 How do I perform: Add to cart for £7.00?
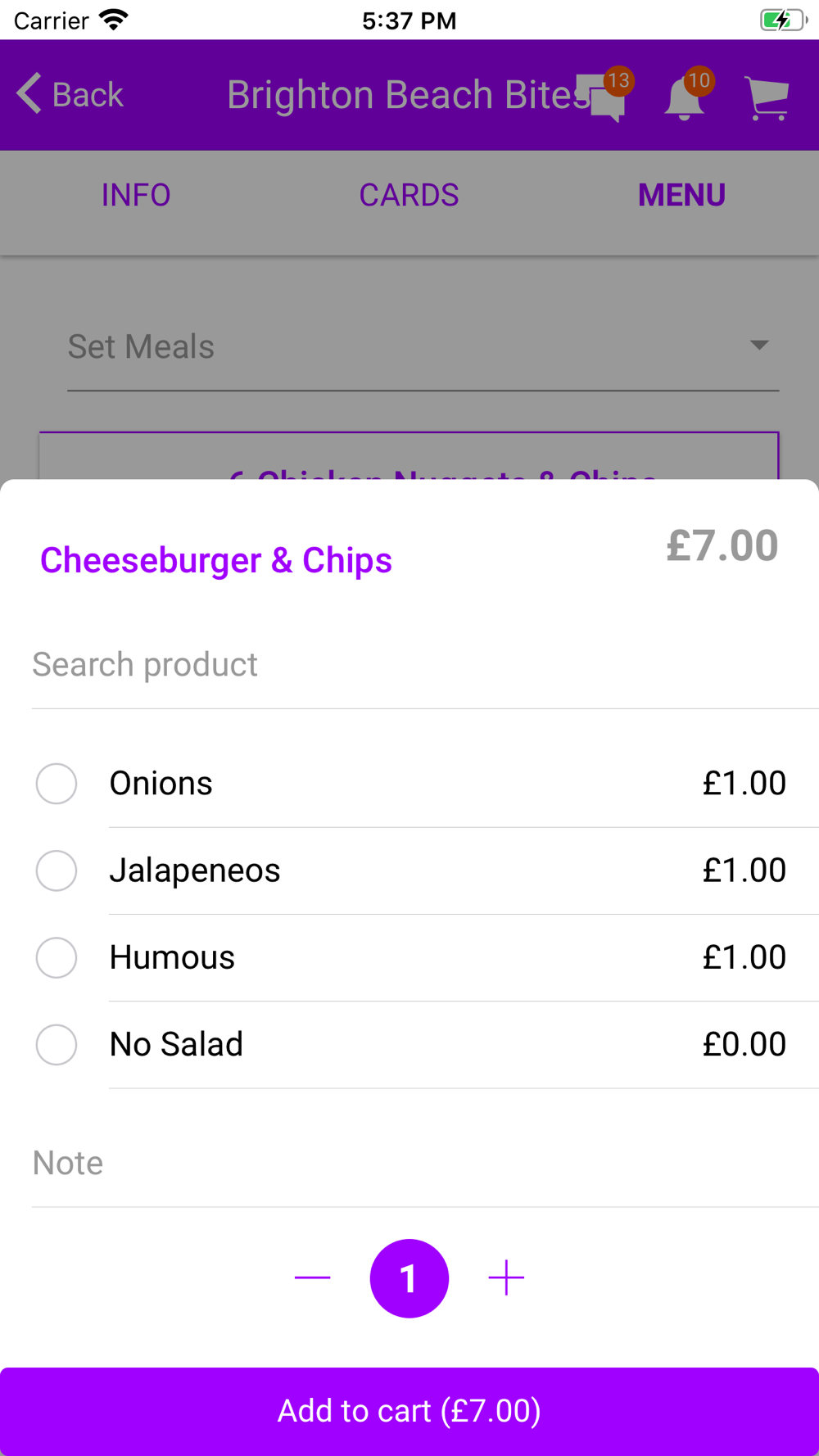point(409,1411)
